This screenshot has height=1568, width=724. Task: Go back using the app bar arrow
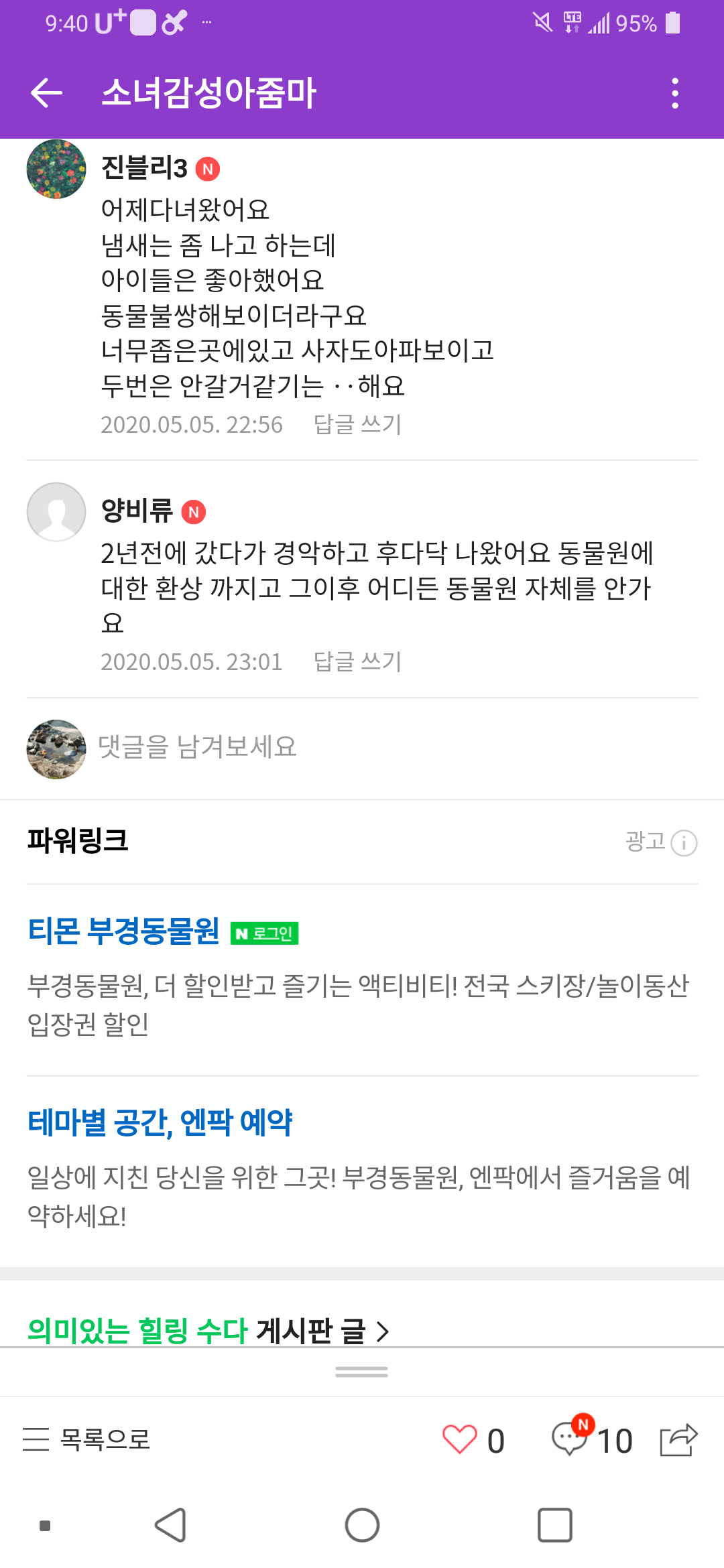pos(46,92)
